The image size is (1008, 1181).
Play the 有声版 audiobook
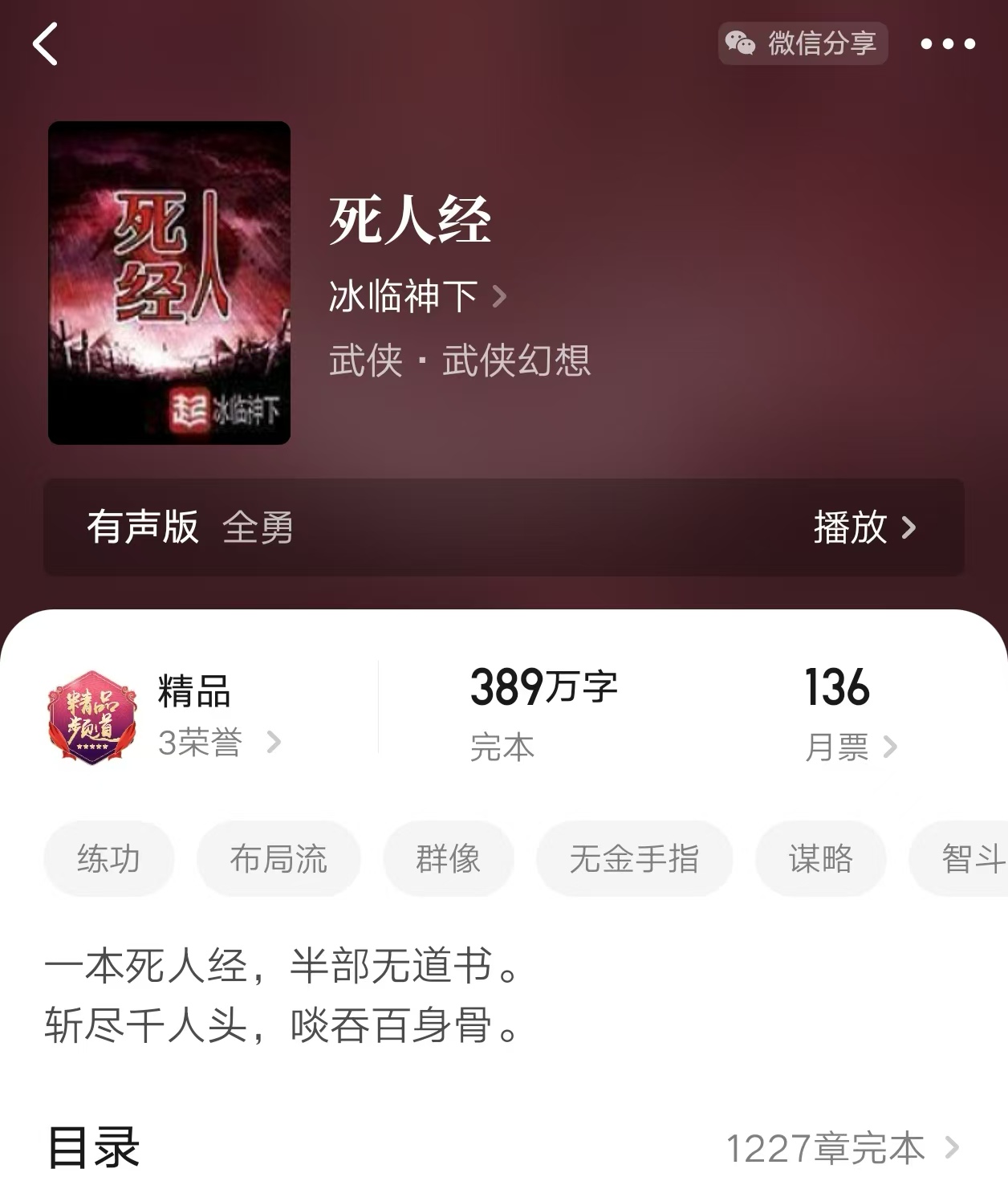pos(864,527)
